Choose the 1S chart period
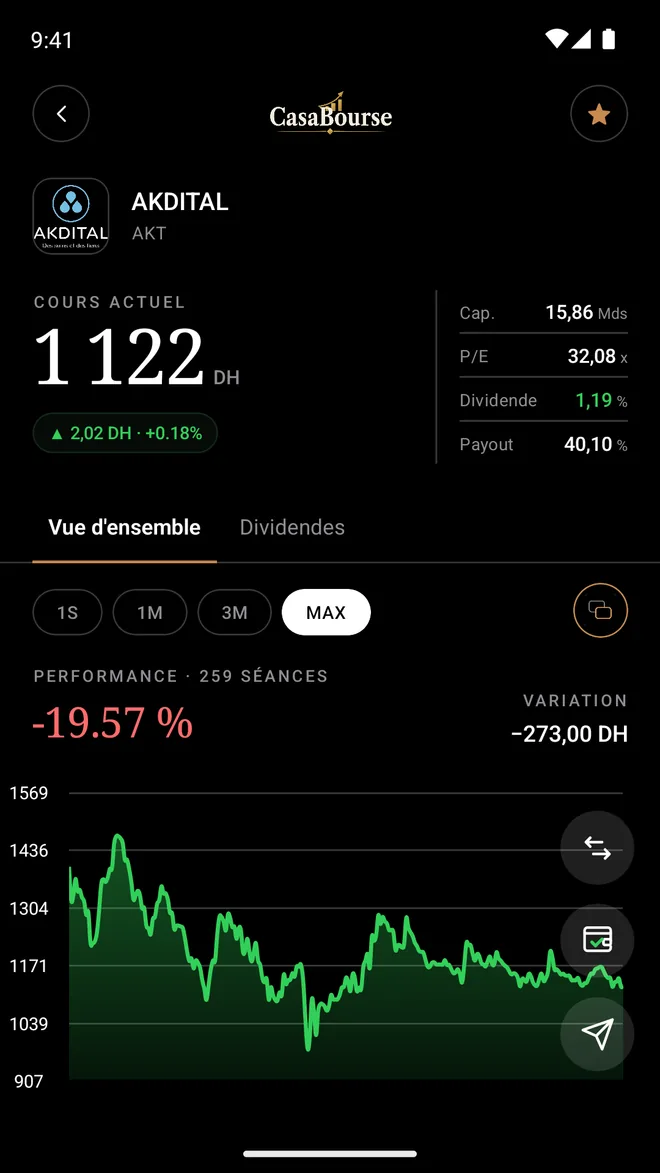660x1173 pixels. click(x=67, y=613)
